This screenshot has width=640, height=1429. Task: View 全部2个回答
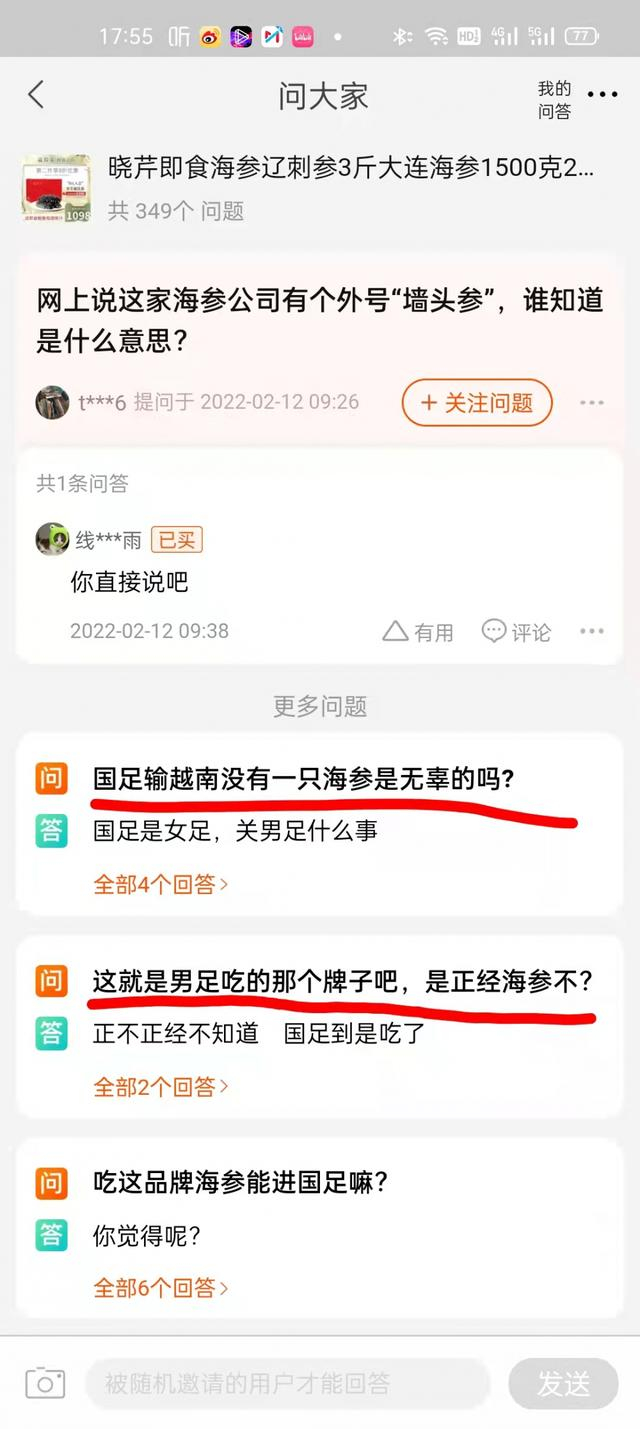160,1086
